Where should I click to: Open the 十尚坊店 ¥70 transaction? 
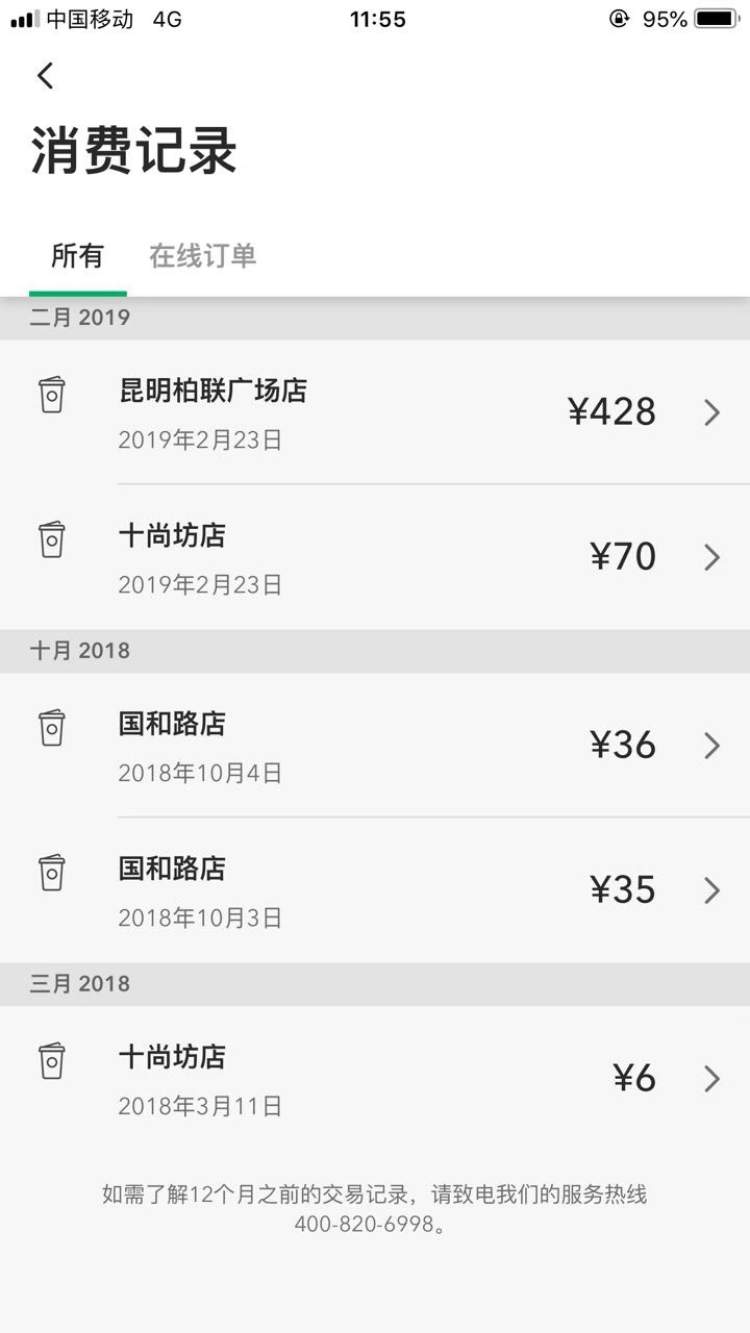[375, 557]
